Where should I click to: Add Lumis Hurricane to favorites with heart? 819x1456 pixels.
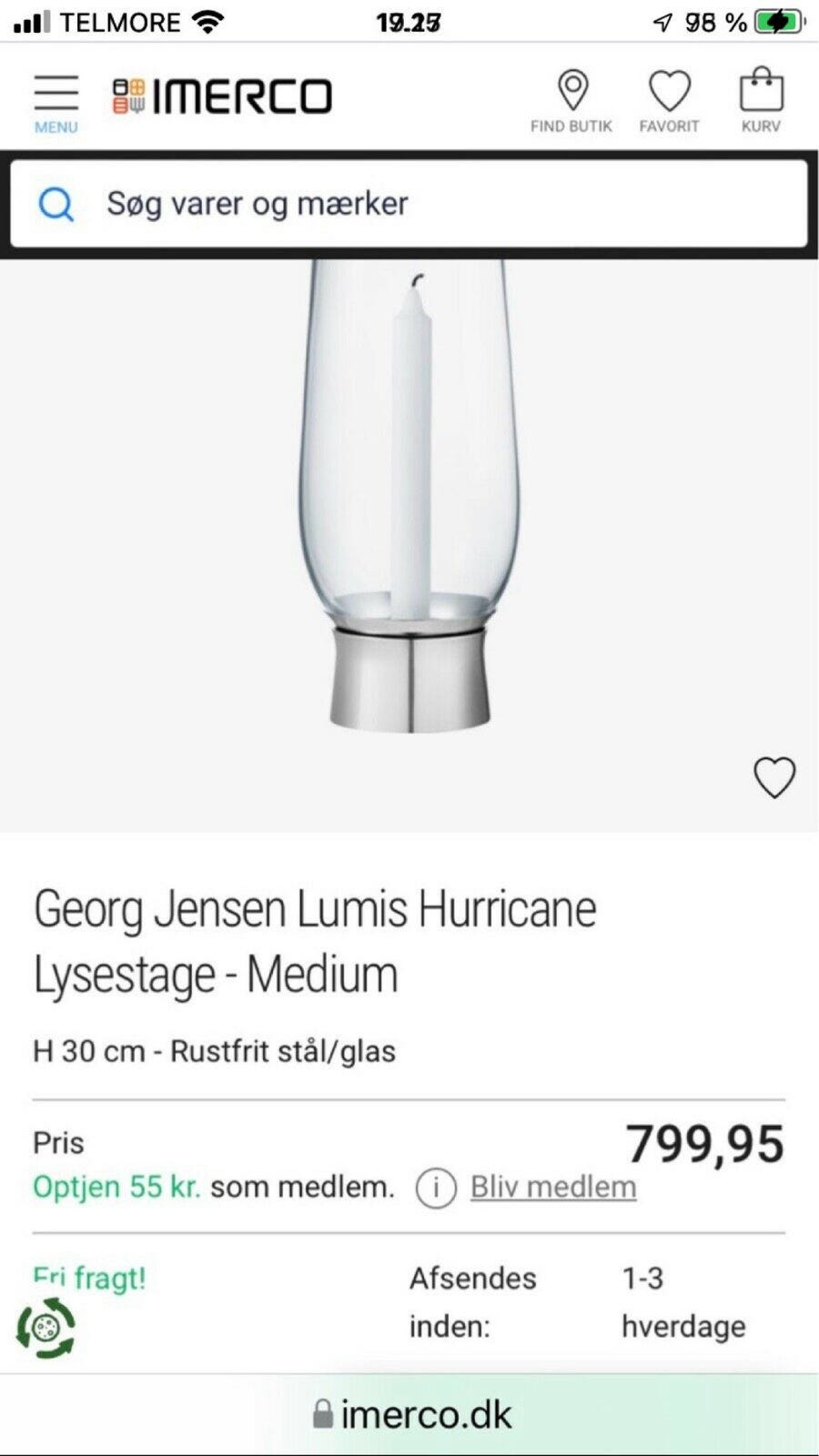pos(774,777)
